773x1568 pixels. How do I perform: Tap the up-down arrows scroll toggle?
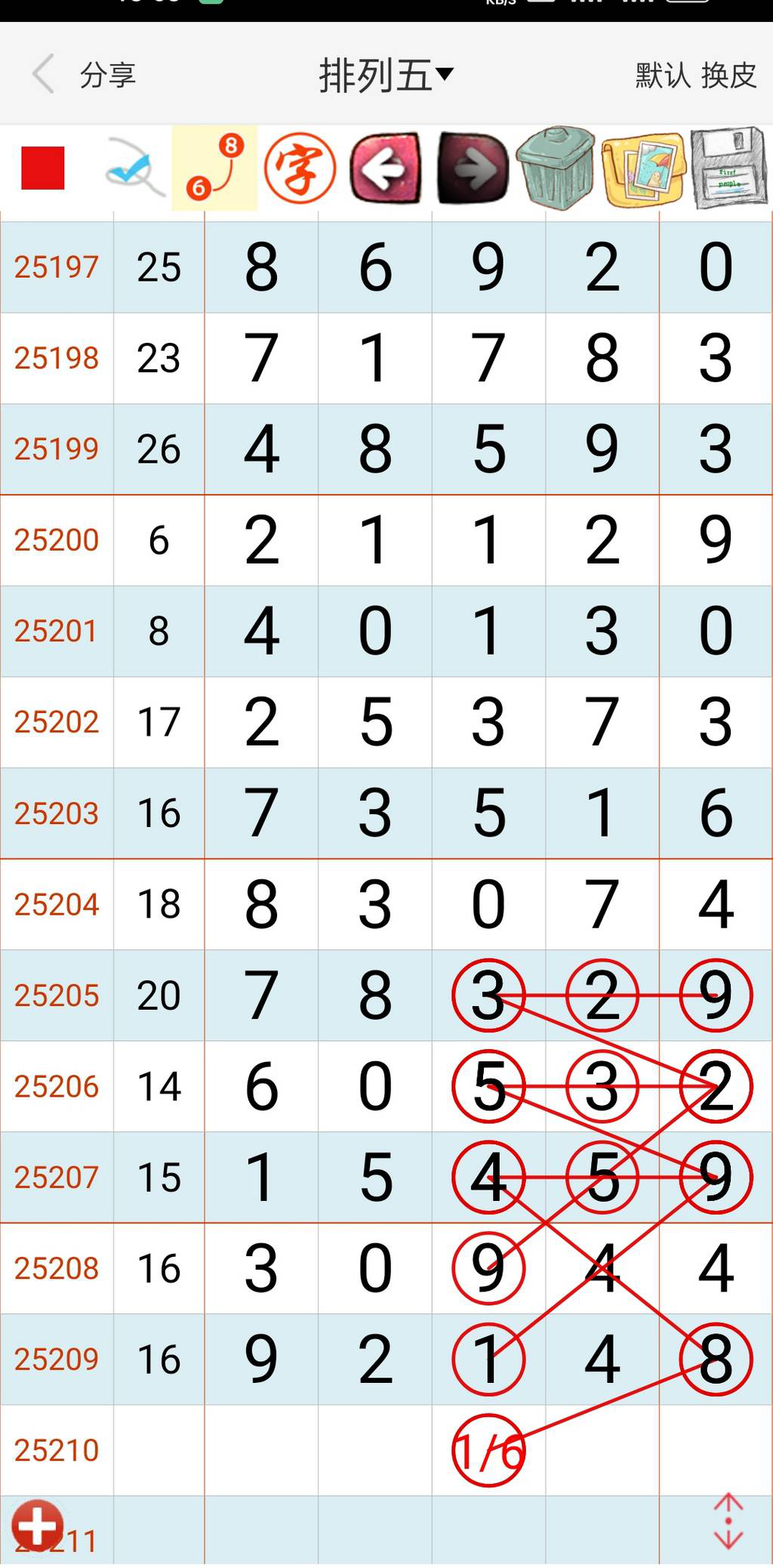coord(728,1520)
